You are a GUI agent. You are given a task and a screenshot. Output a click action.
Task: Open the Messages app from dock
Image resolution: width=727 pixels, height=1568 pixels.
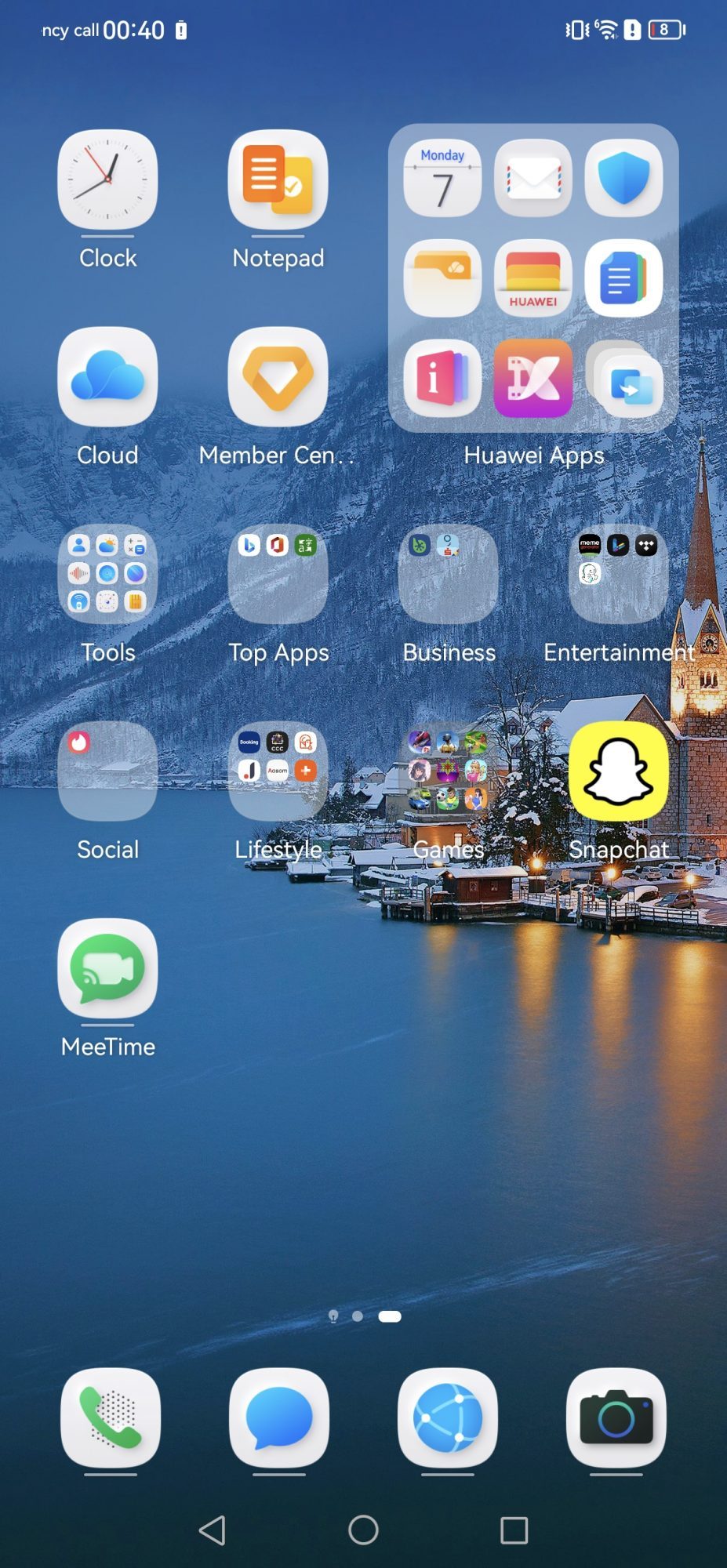(x=279, y=1417)
